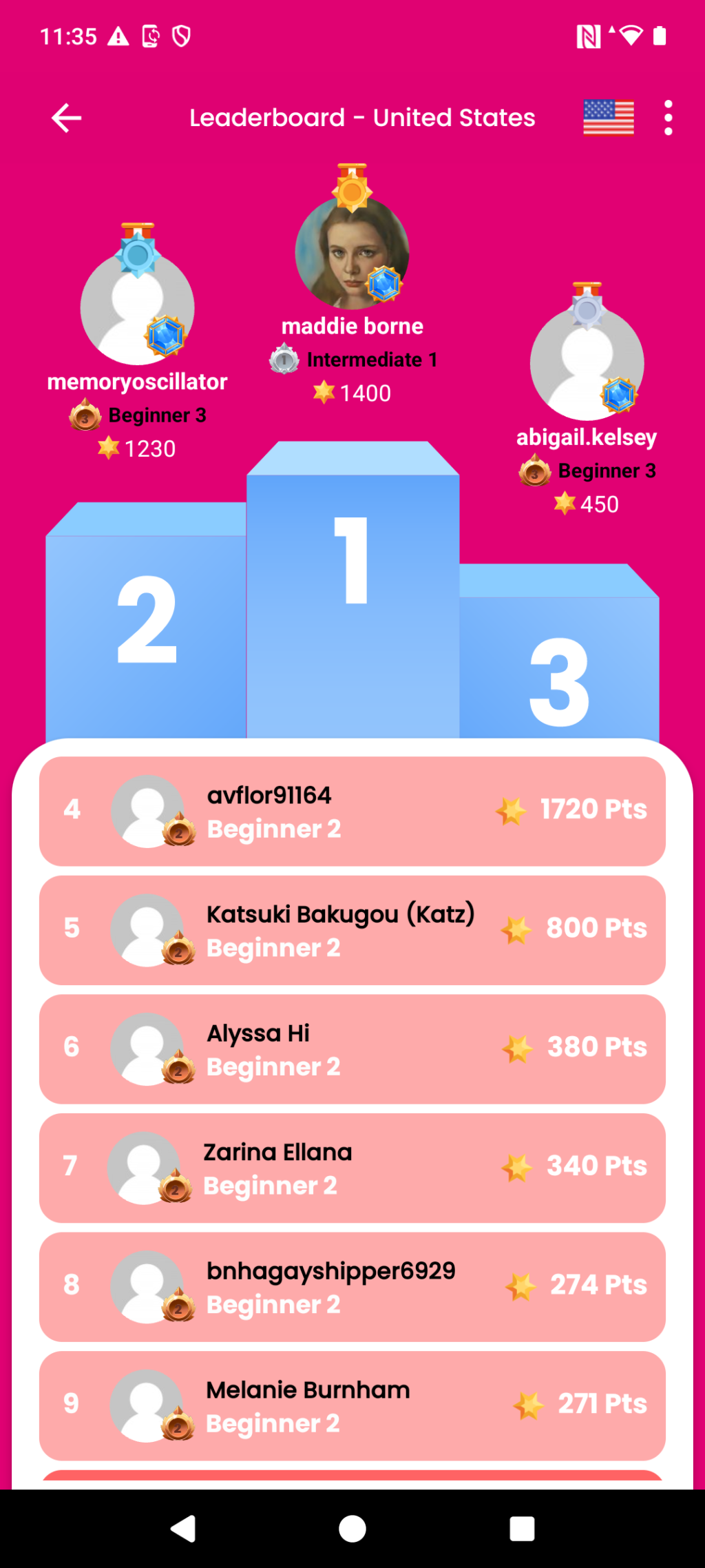Tap the blue gem on abigail.kelsey's avatar

pyautogui.click(x=618, y=395)
